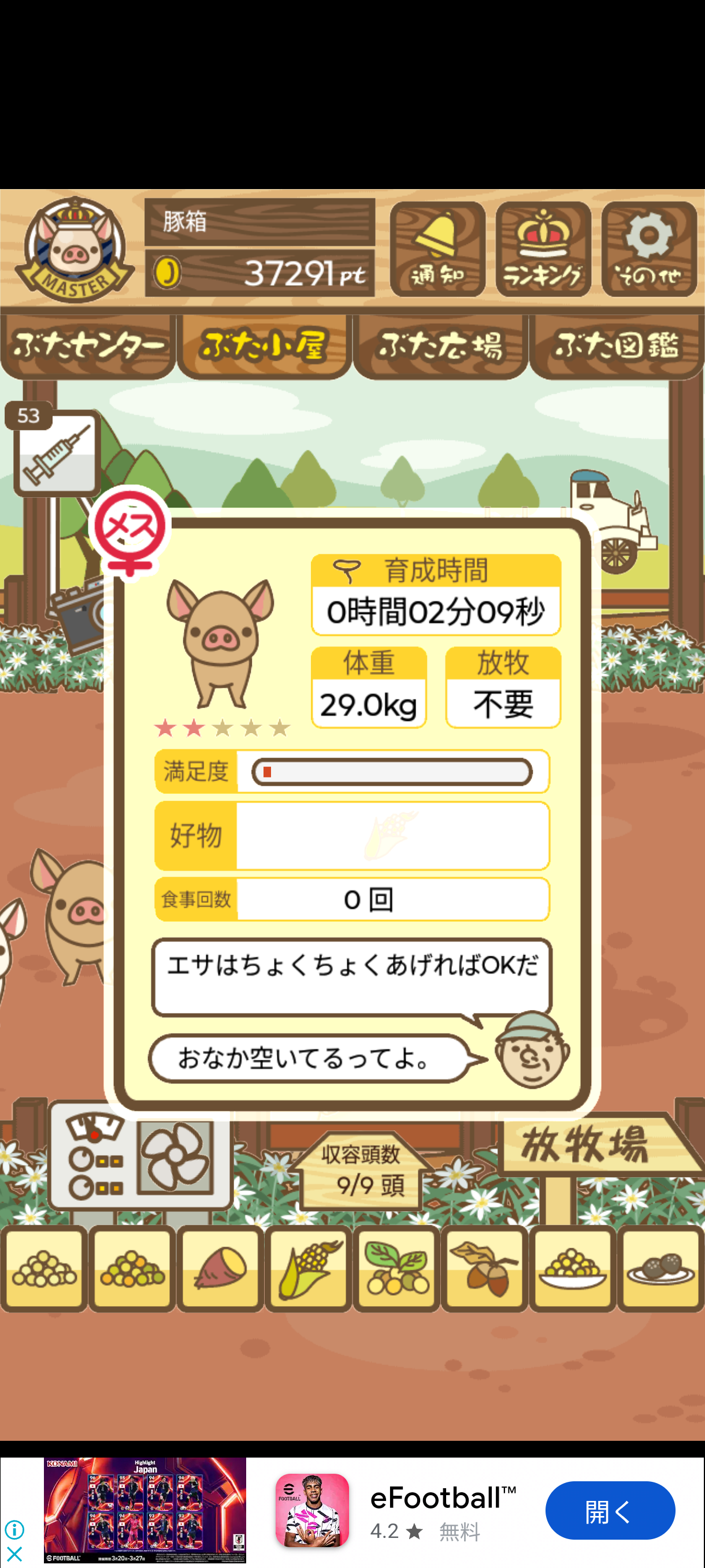The width and height of the screenshot is (705, 1568).
Task: Select the mixed yellow-green pellet feed
Action: 132,1269
